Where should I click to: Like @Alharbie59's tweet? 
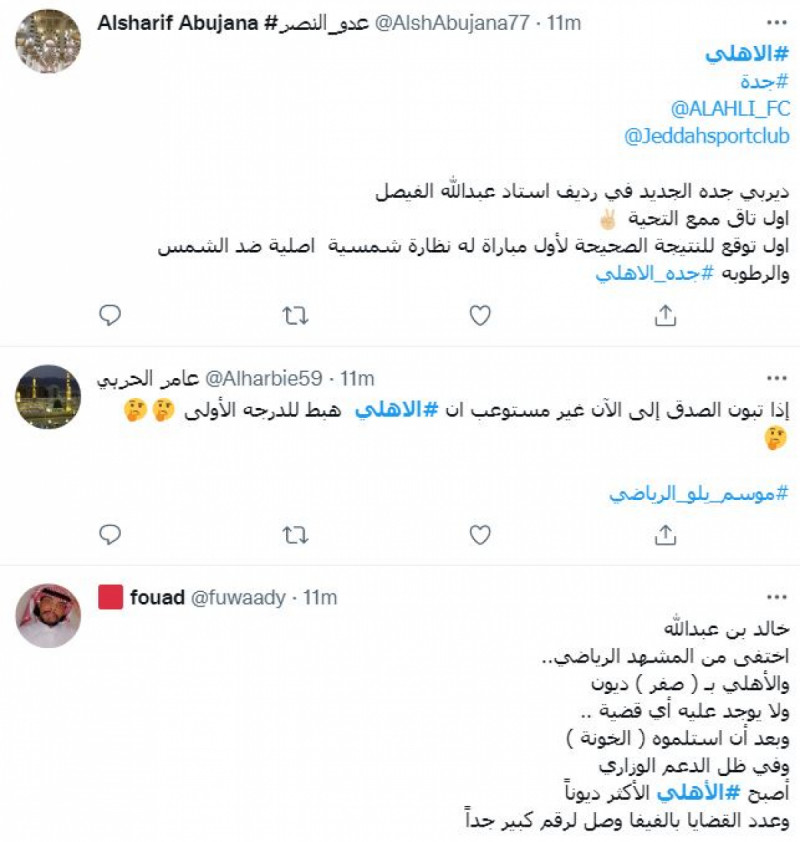coord(480,535)
